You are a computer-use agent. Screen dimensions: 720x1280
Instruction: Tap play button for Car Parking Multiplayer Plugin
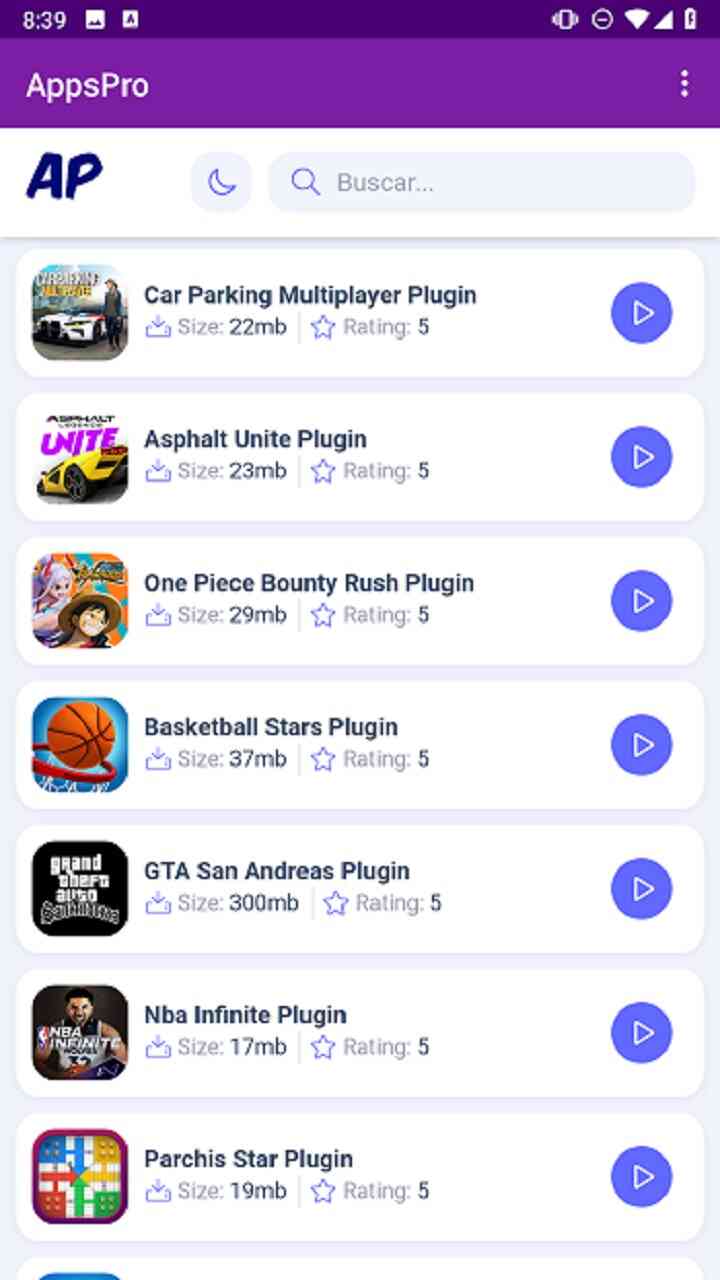tap(641, 313)
